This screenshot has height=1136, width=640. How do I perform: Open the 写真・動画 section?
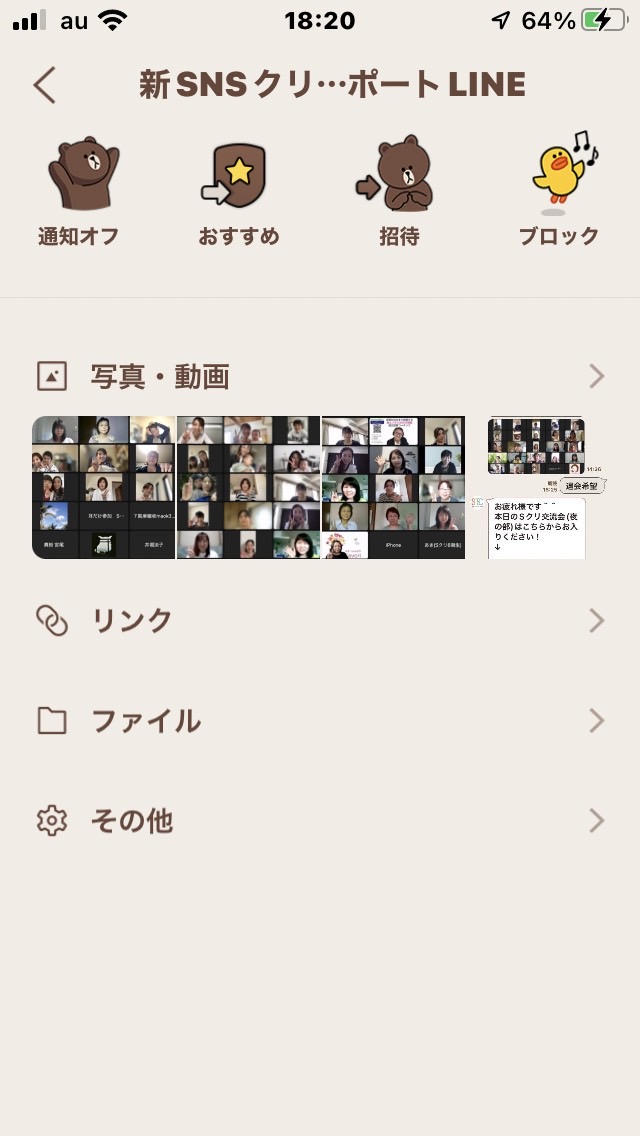(x=320, y=377)
